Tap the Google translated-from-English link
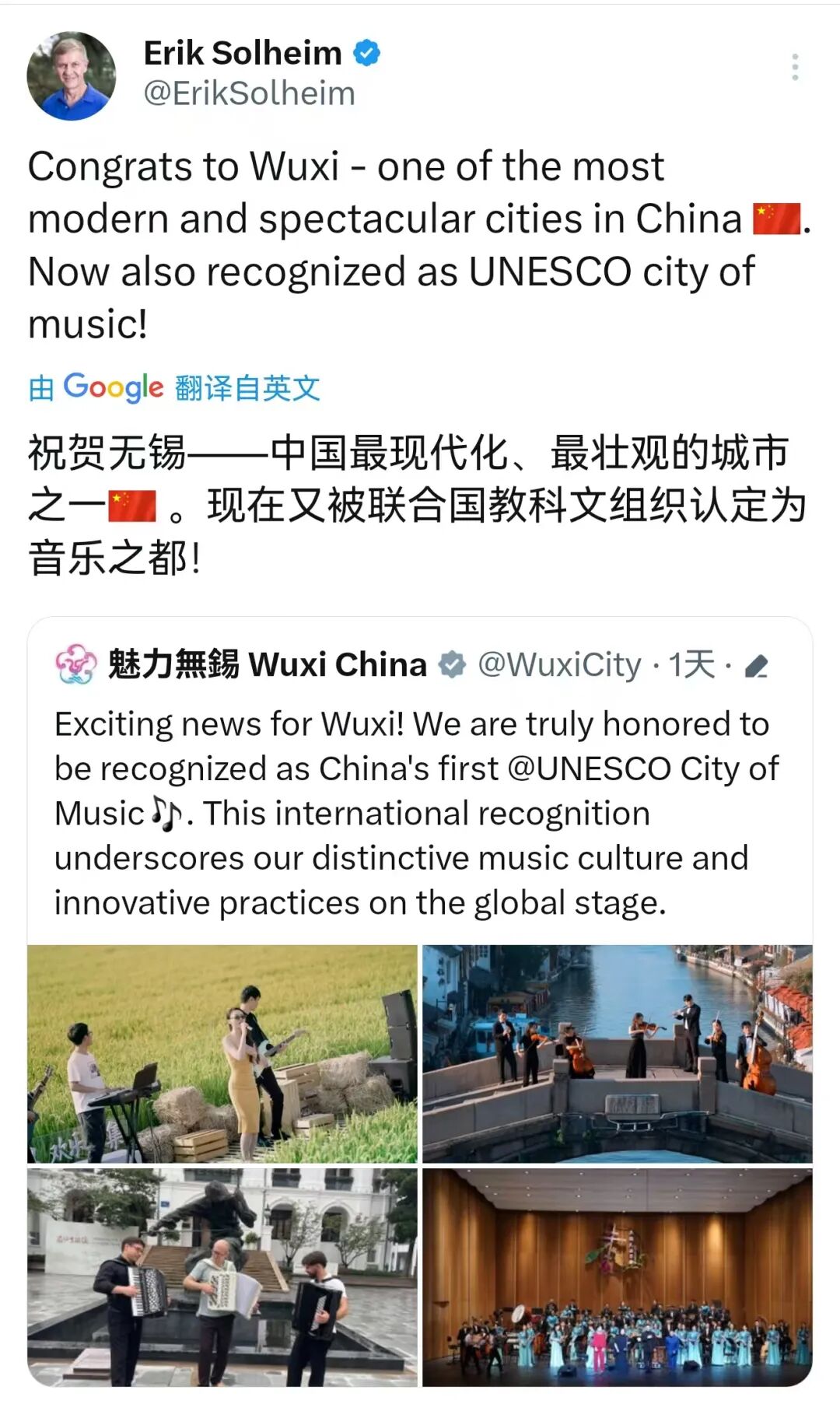 coord(174,387)
